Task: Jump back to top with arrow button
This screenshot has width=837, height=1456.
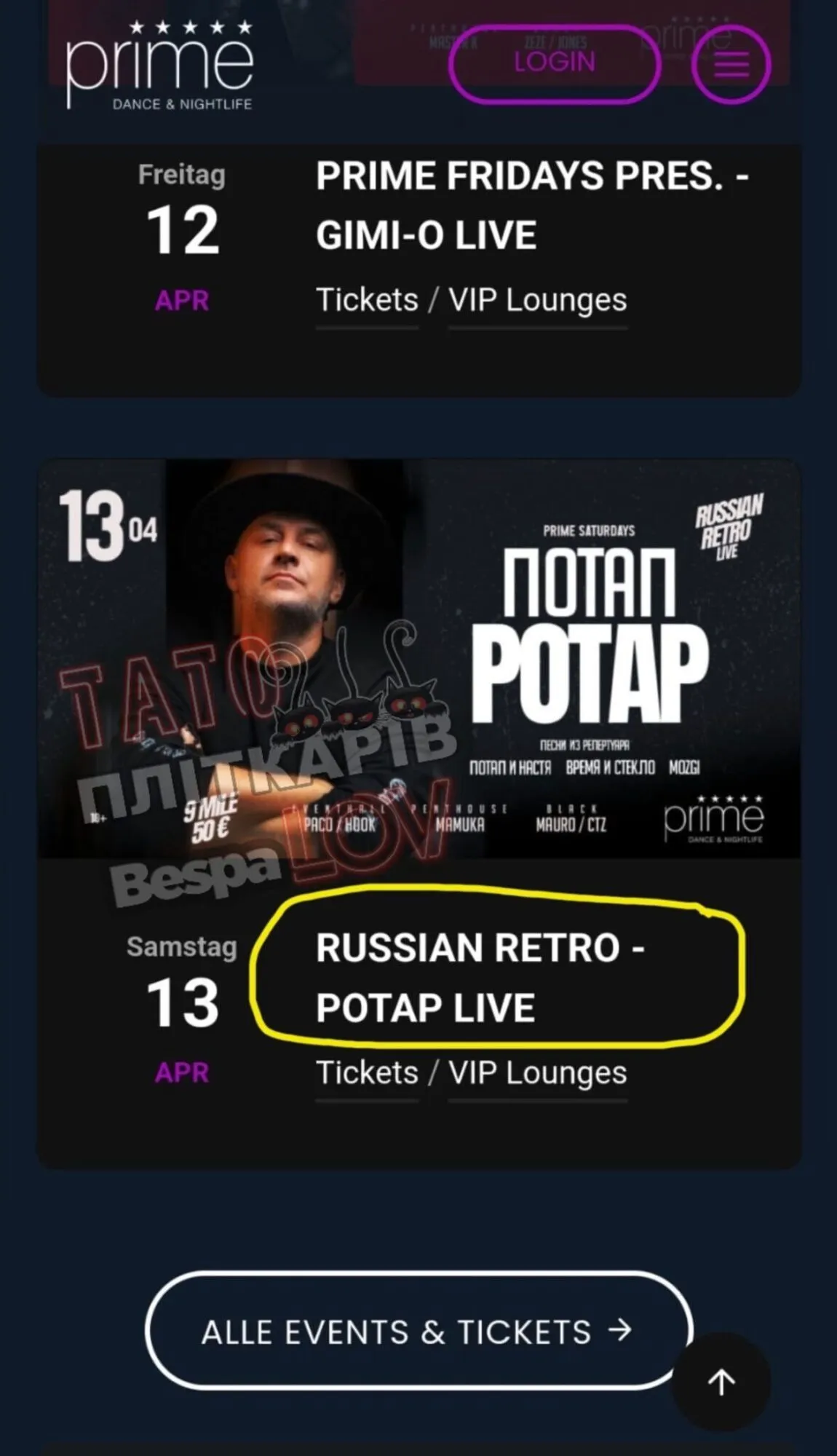Action: pyautogui.click(x=721, y=1382)
